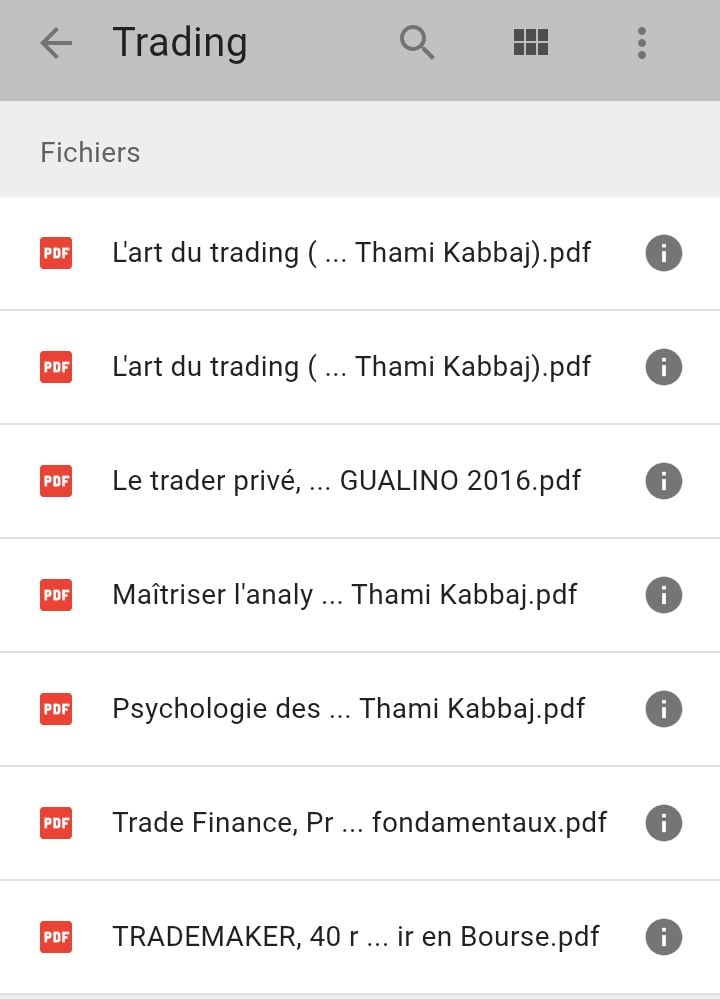Screen dimensions: 720x999
Task: Switch to grid view layout
Action: (x=531, y=43)
